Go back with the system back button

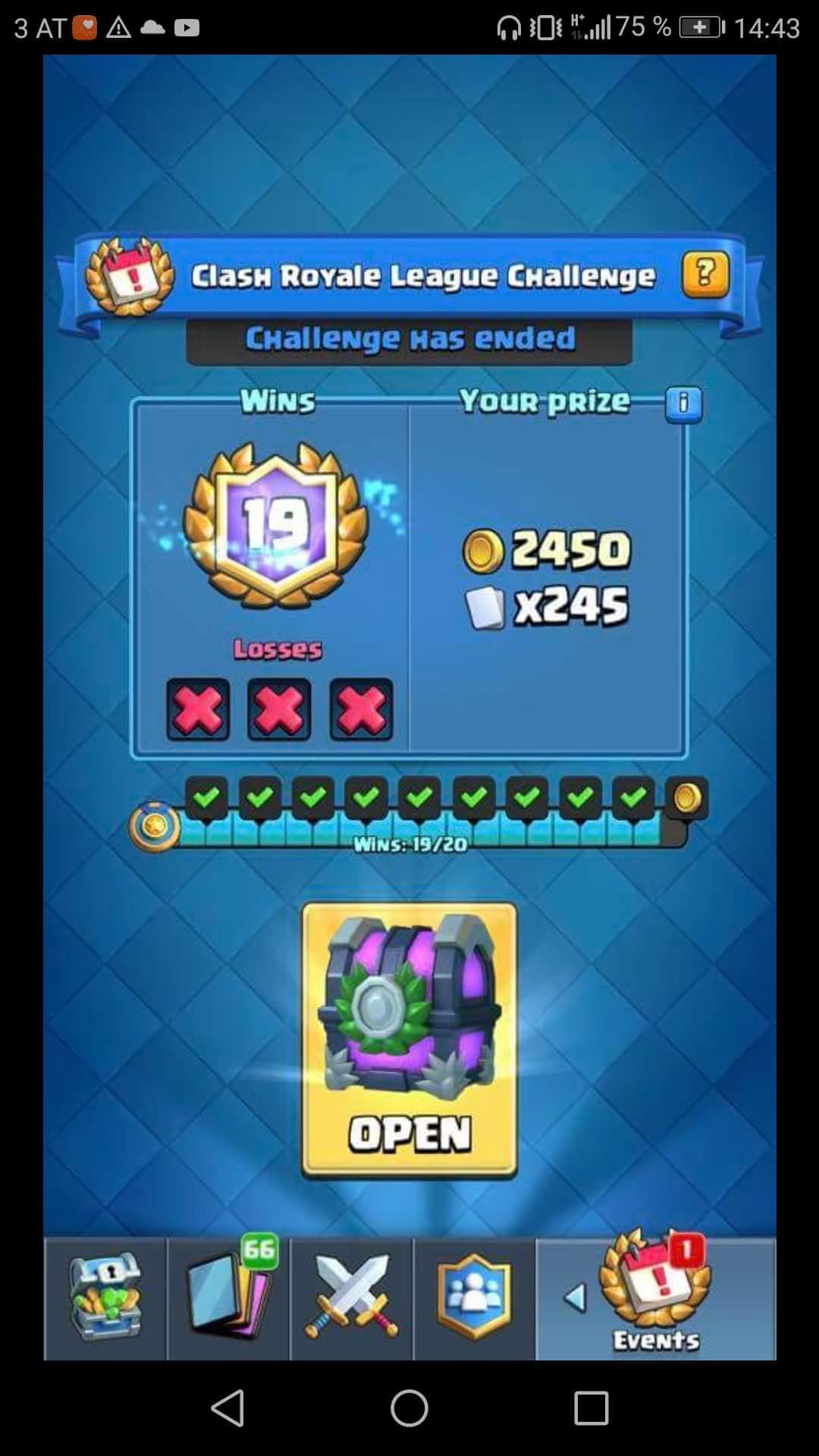pyautogui.click(x=227, y=1408)
